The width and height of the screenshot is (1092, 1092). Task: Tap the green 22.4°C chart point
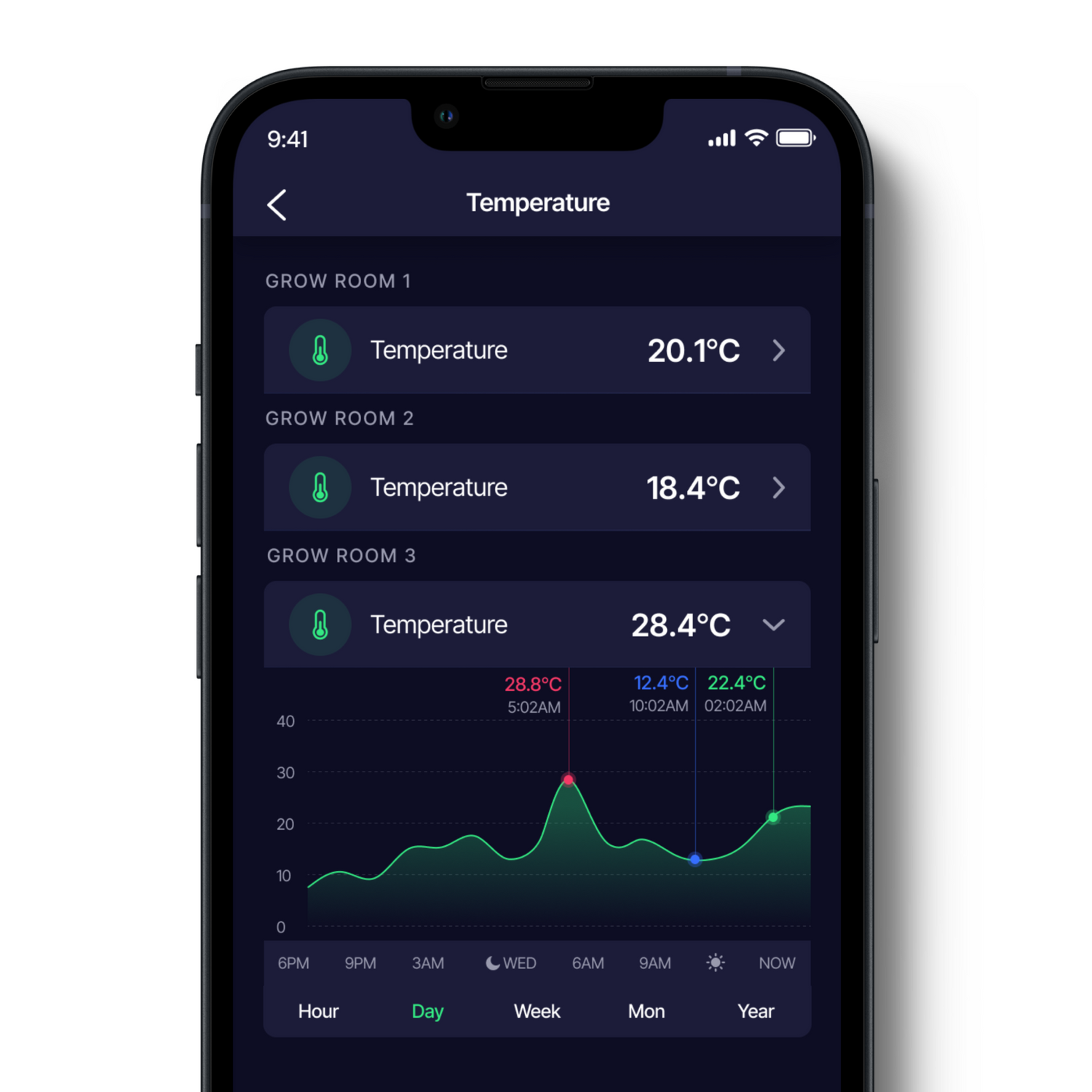[x=773, y=818]
